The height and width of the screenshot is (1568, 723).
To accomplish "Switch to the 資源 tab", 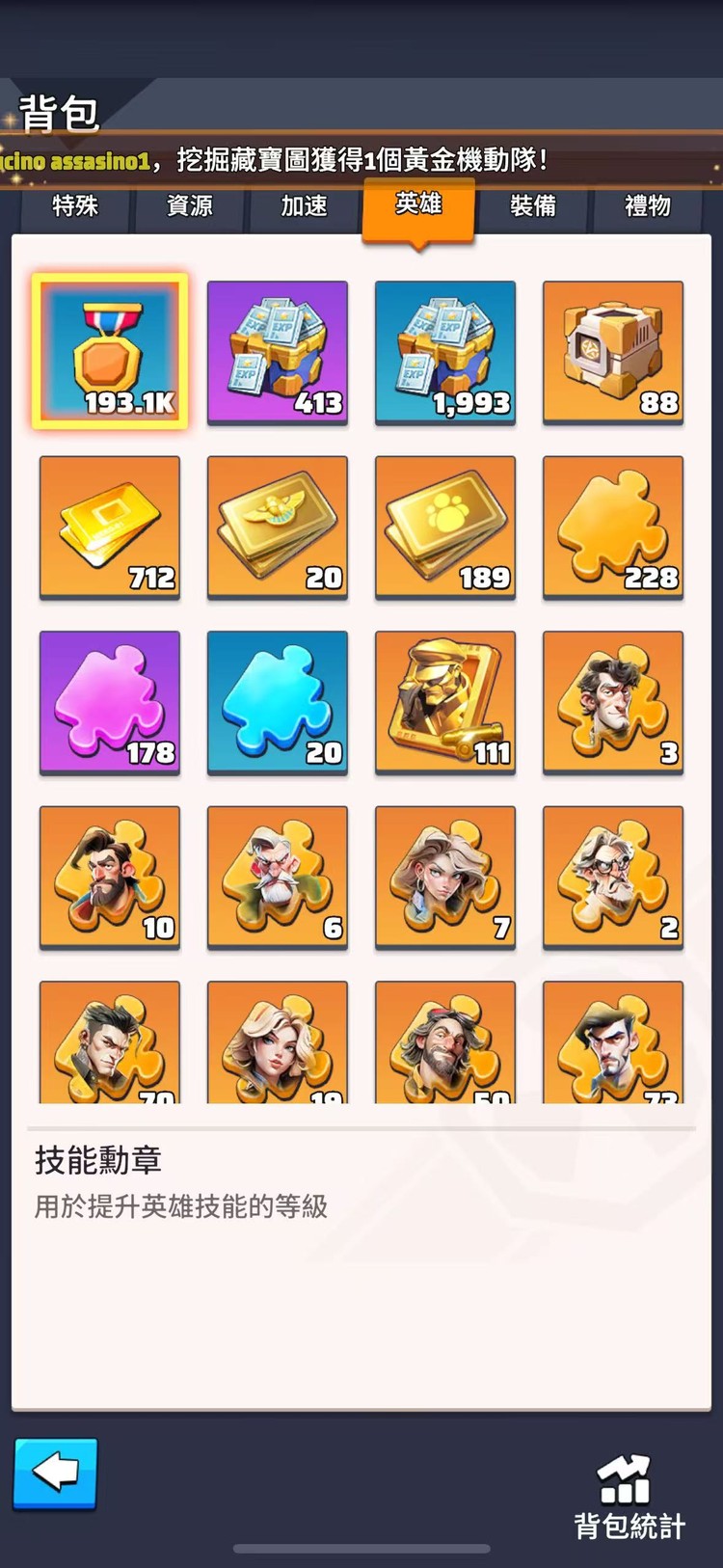I will pyautogui.click(x=189, y=205).
